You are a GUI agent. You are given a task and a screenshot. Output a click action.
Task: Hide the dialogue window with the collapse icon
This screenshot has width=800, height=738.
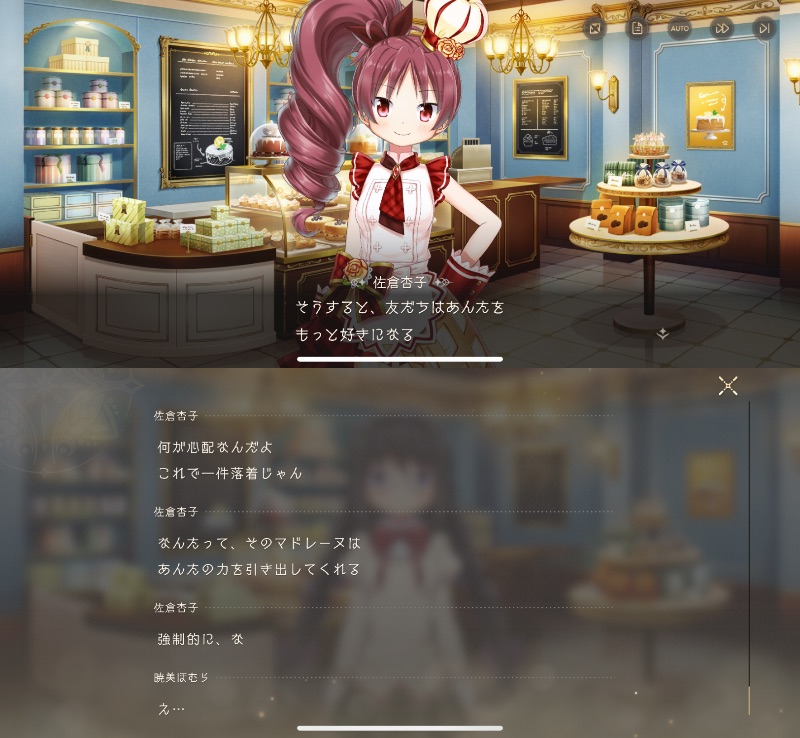click(596, 28)
